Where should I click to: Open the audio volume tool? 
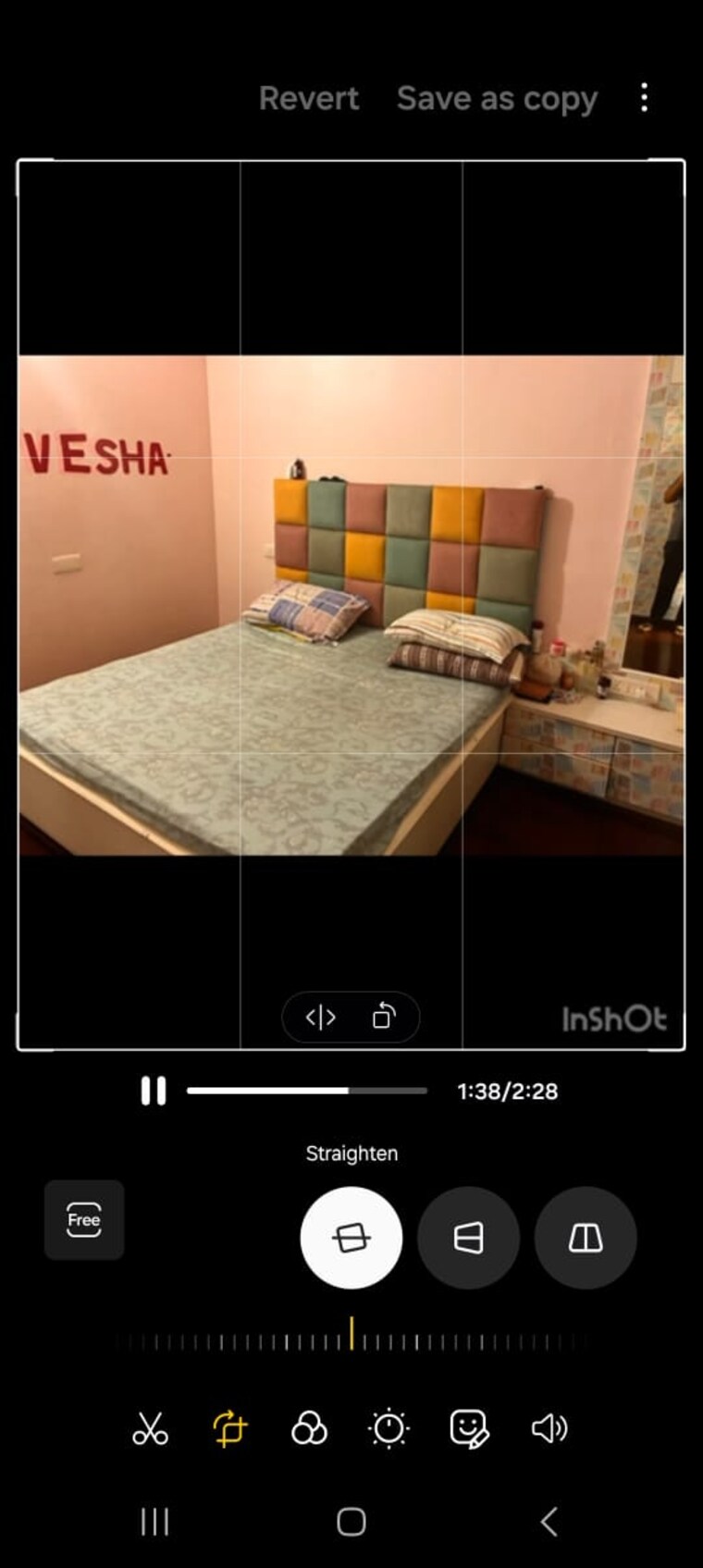[x=549, y=1428]
